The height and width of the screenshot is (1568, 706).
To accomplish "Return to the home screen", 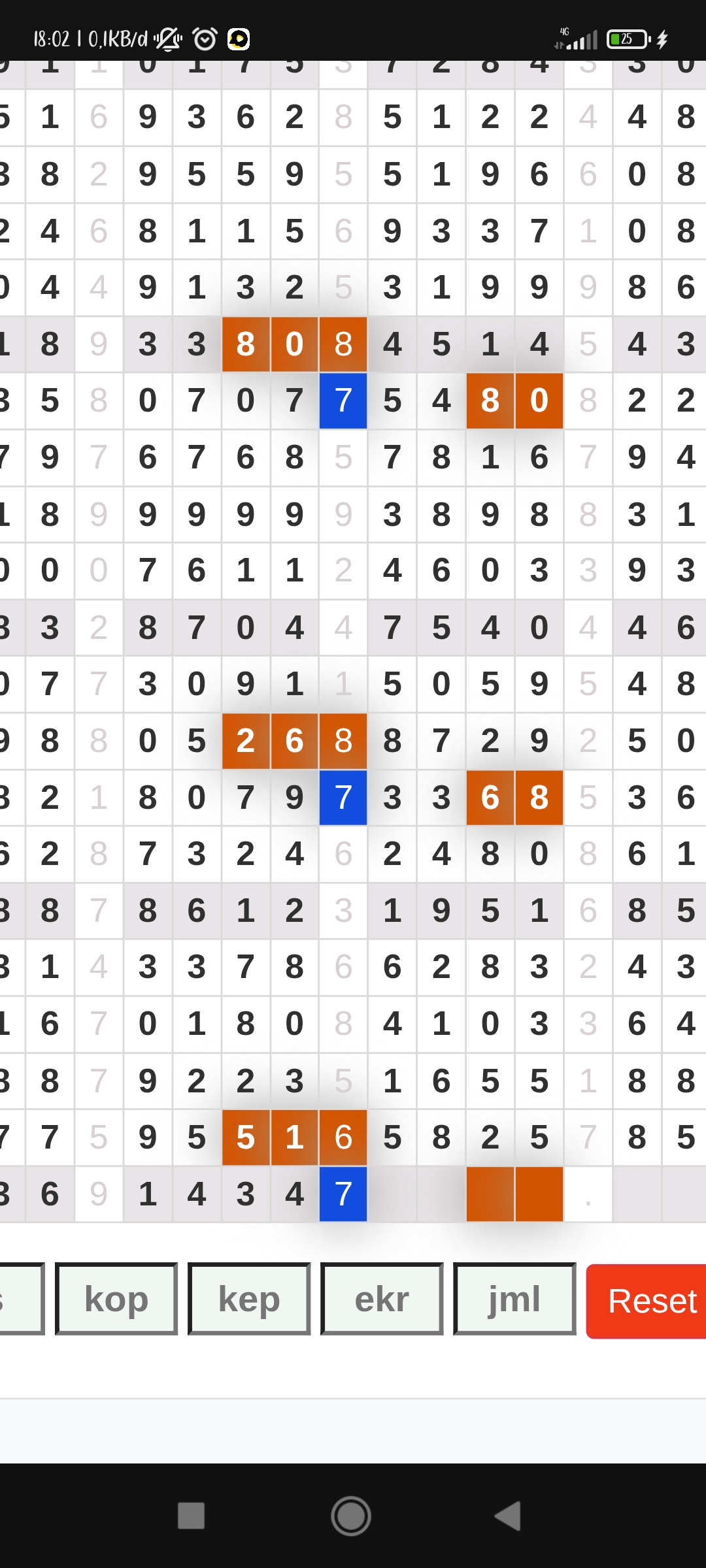I will pos(351,1516).
